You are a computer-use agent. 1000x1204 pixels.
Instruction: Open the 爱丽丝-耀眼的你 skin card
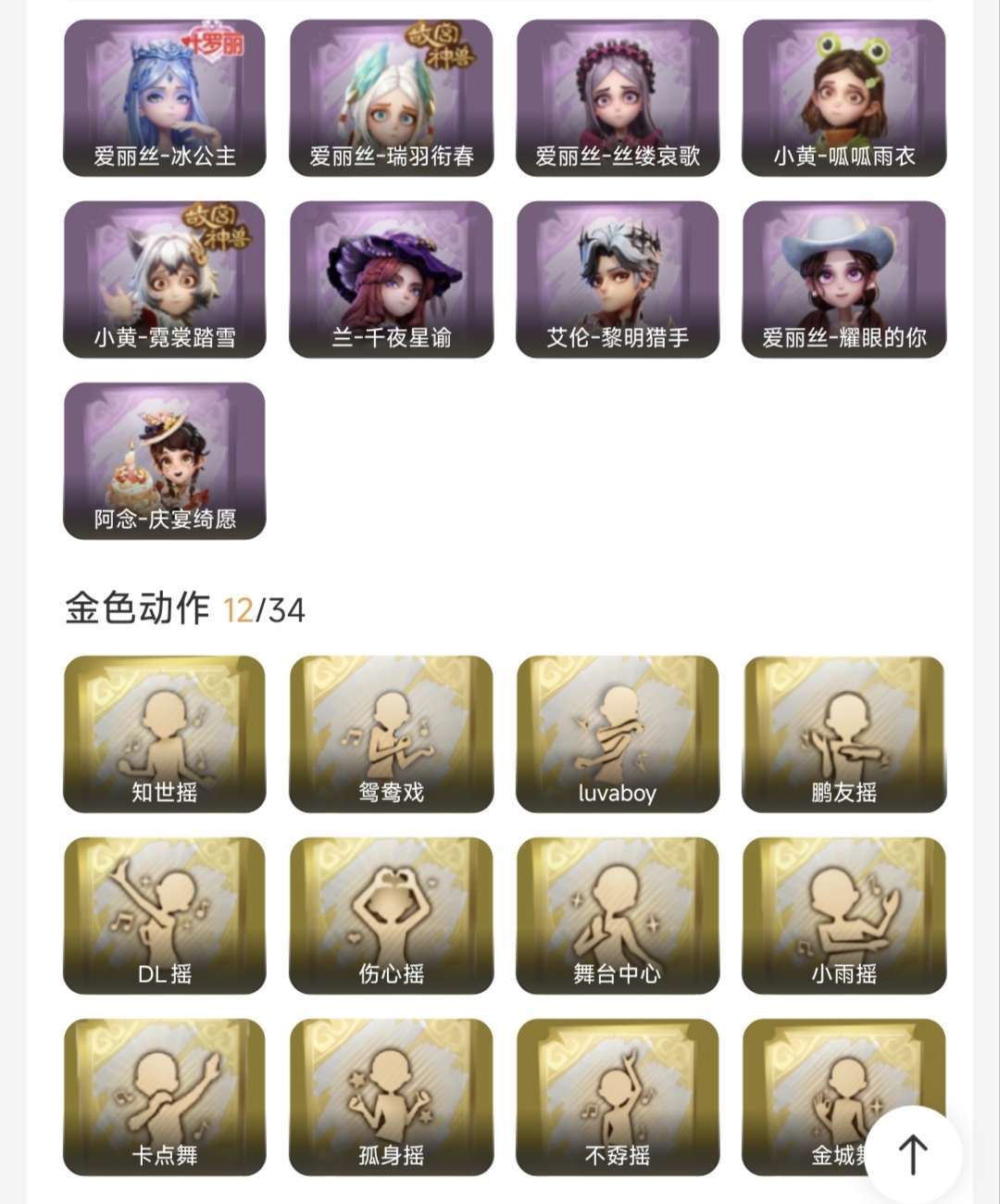pyautogui.click(x=844, y=279)
